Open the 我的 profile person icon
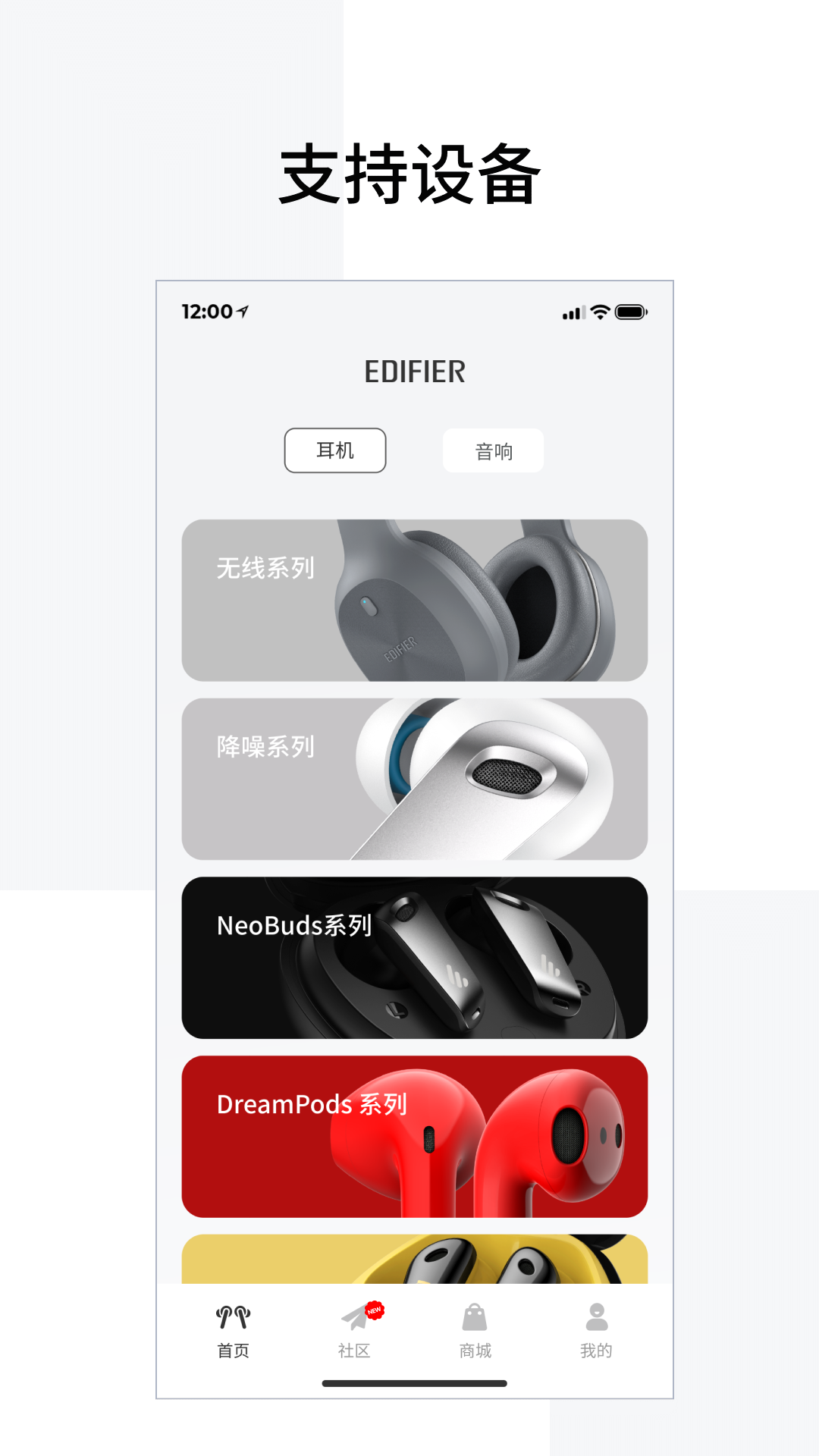The width and height of the screenshot is (819, 1456). tap(596, 1317)
